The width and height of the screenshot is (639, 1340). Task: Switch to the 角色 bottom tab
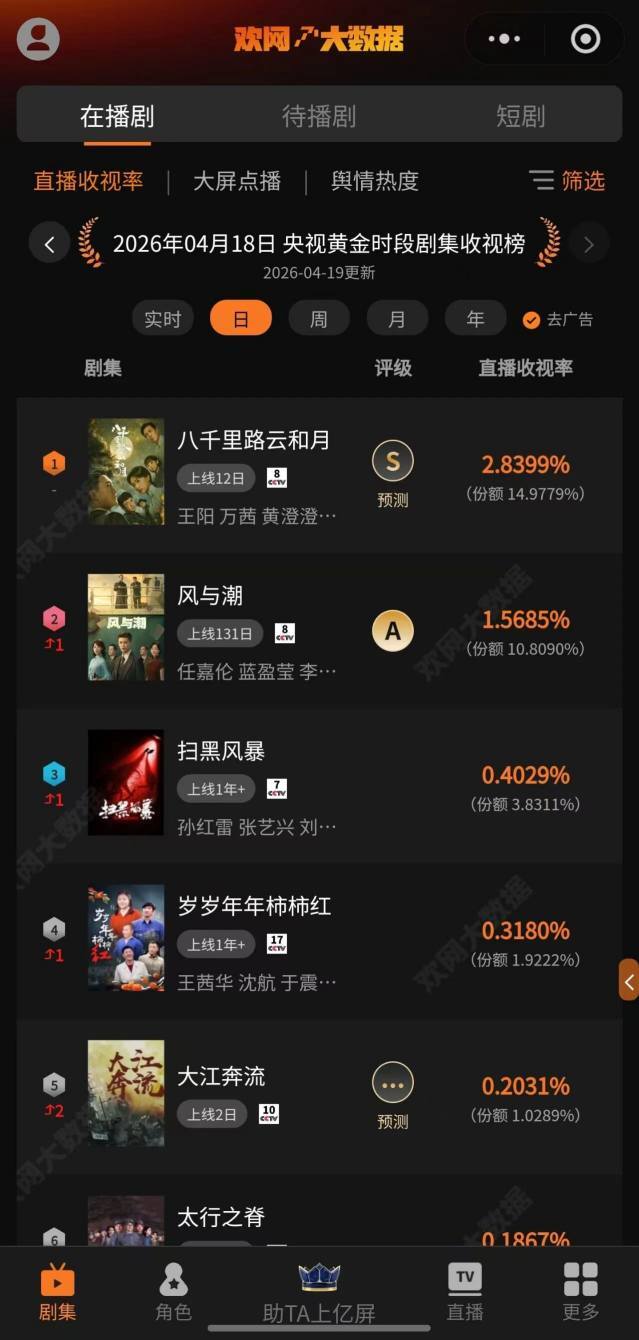click(173, 1292)
